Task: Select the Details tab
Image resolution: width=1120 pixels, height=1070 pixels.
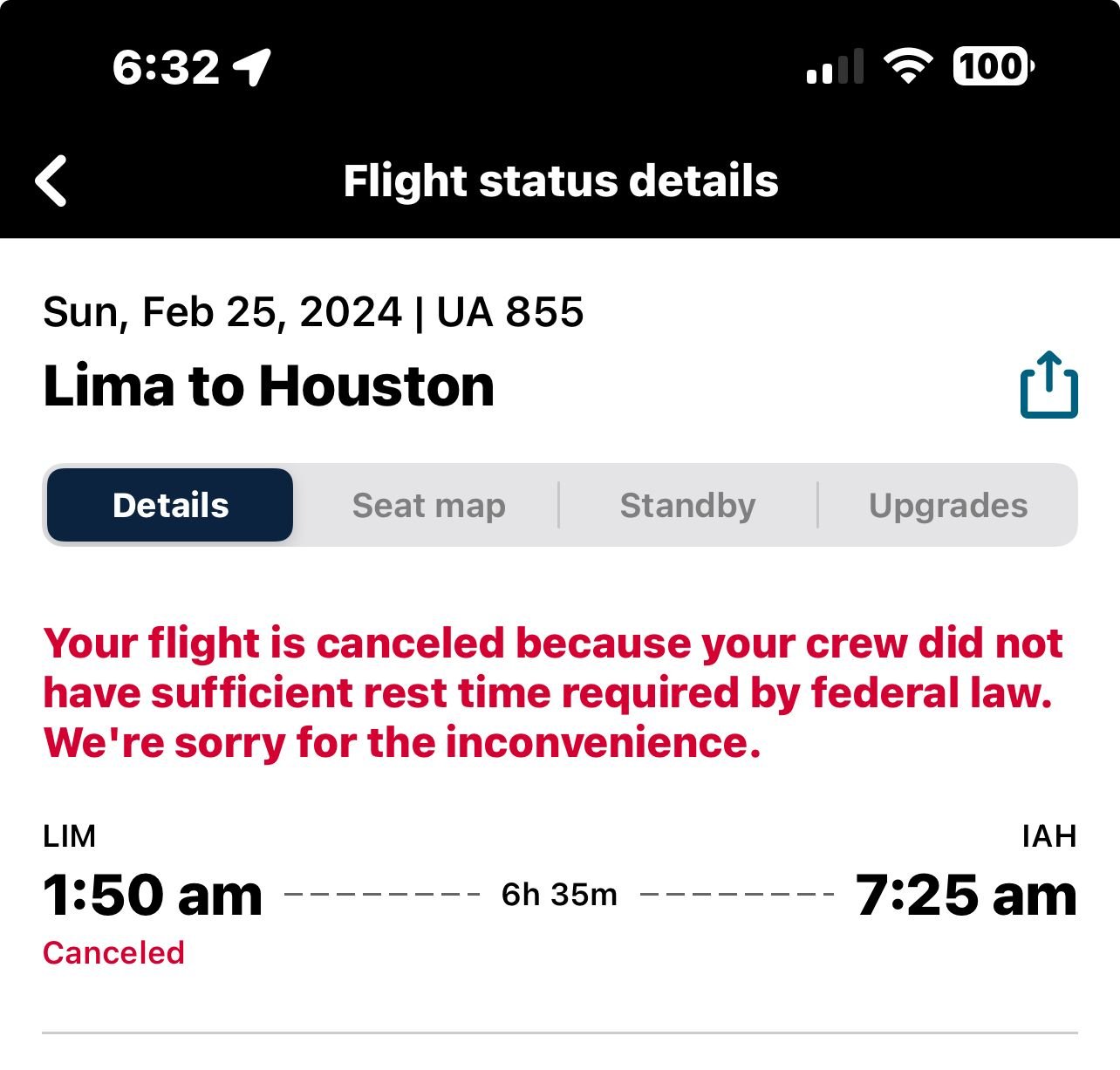Action: tap(170, 505)
